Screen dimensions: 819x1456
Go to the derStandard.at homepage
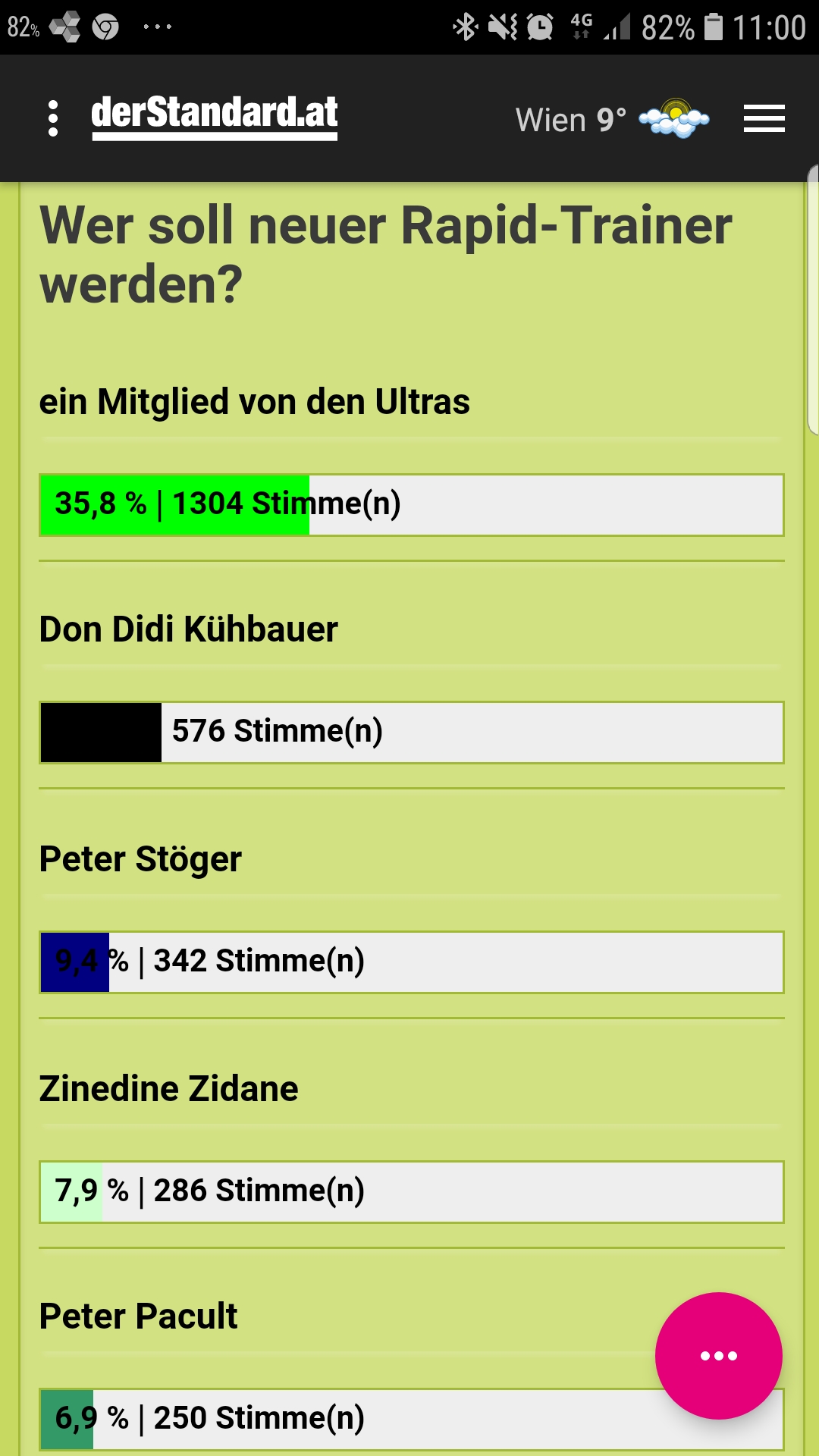[x=215, y=117]
